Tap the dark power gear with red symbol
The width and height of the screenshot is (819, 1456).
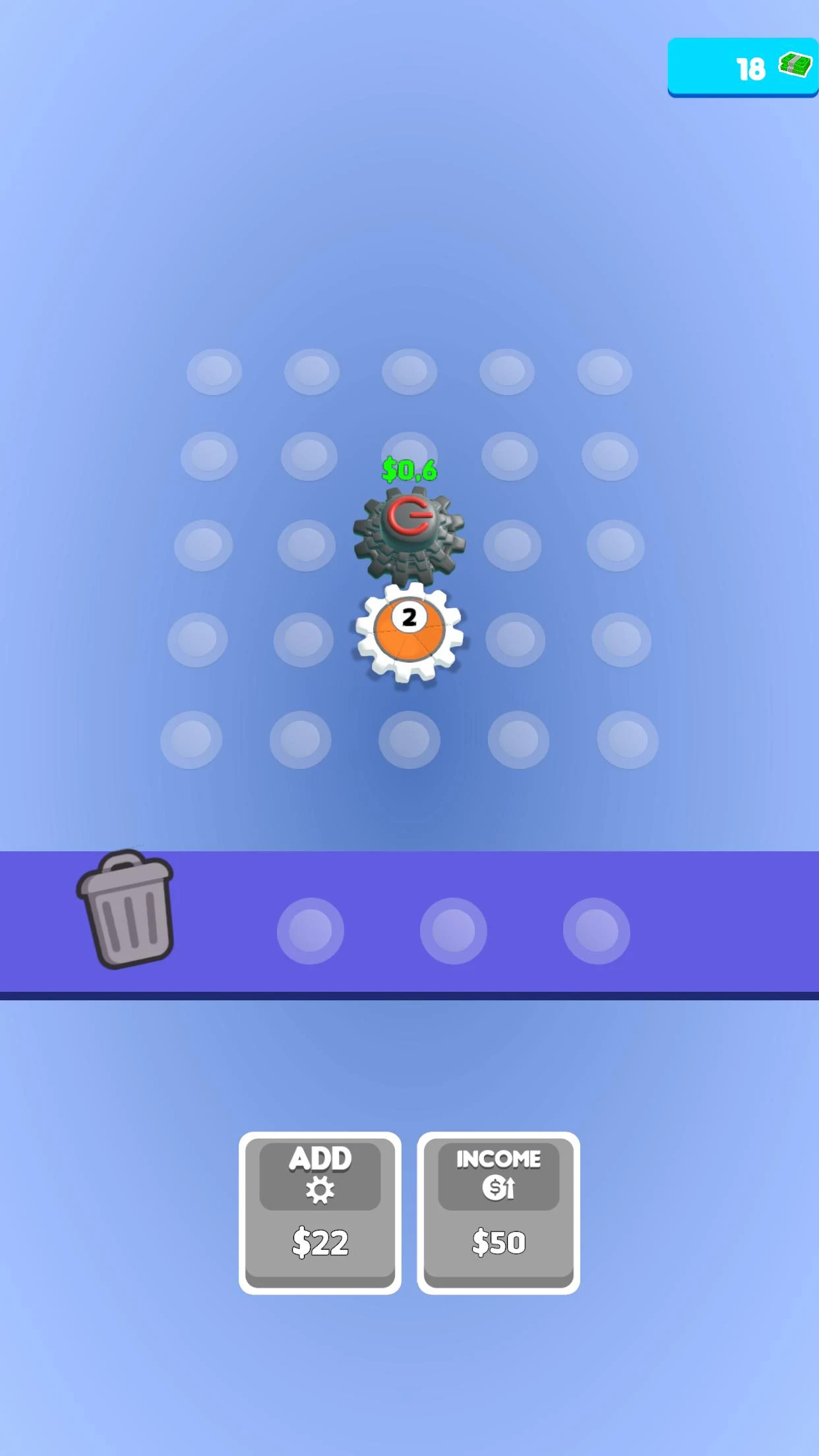[409, 533]
